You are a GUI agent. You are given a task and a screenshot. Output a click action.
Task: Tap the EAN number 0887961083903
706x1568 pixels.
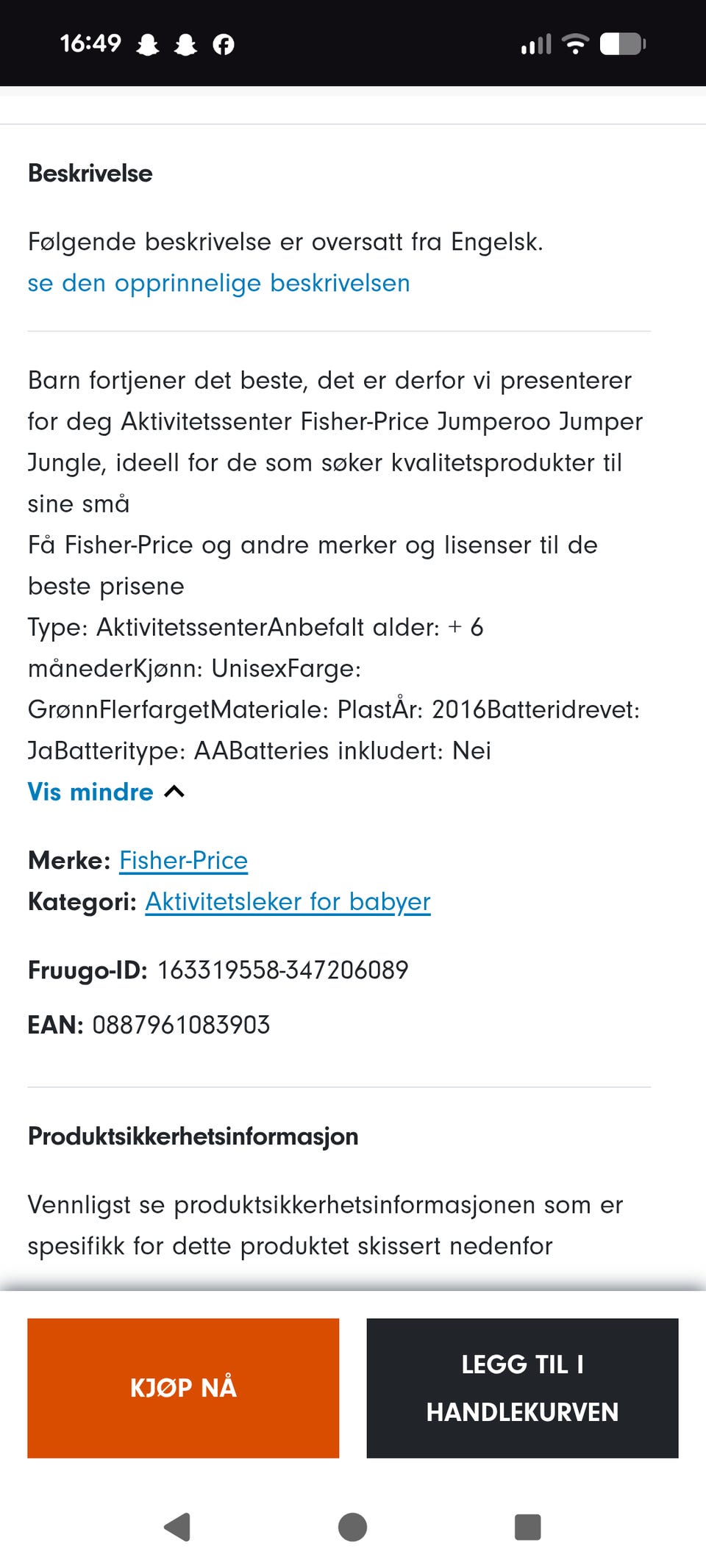pos(181,1024)
